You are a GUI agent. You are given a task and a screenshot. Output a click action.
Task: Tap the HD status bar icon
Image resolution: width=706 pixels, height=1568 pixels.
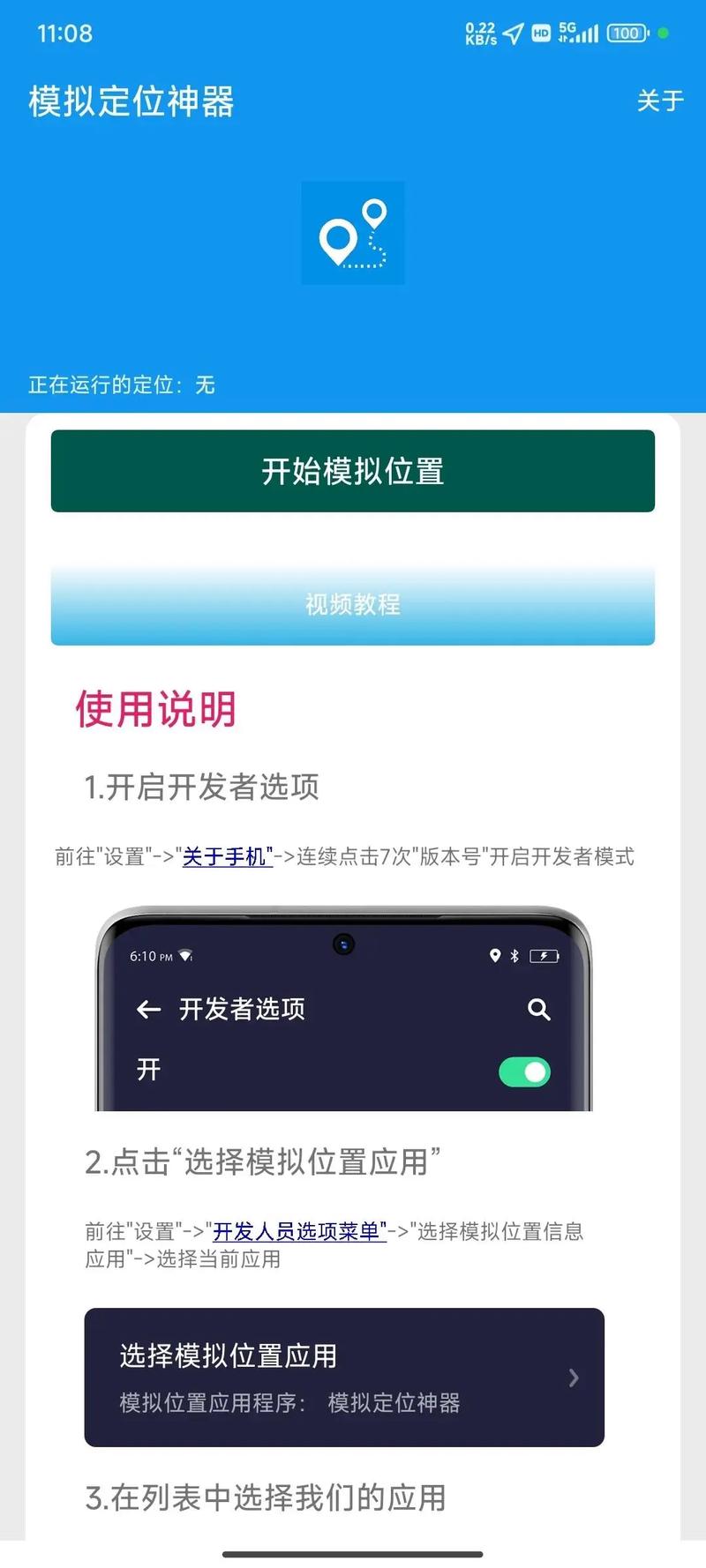(539, 34)
